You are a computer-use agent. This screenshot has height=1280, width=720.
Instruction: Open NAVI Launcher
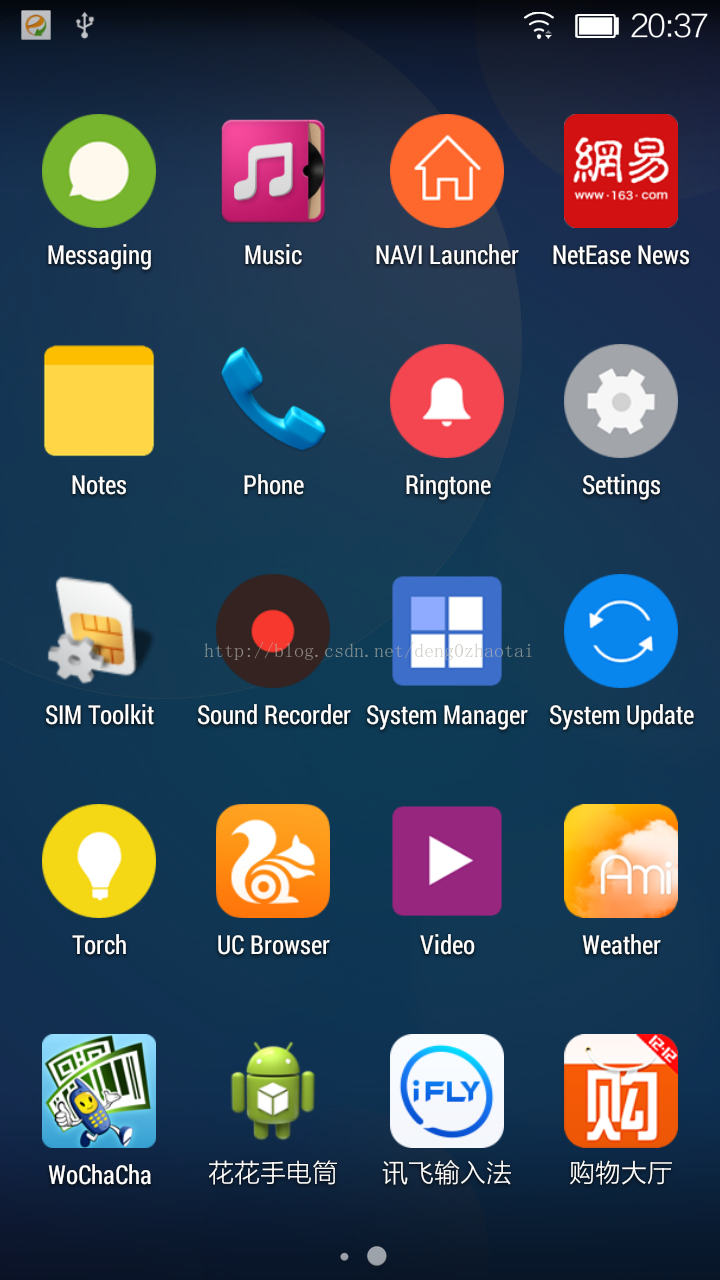click(447, 172)
